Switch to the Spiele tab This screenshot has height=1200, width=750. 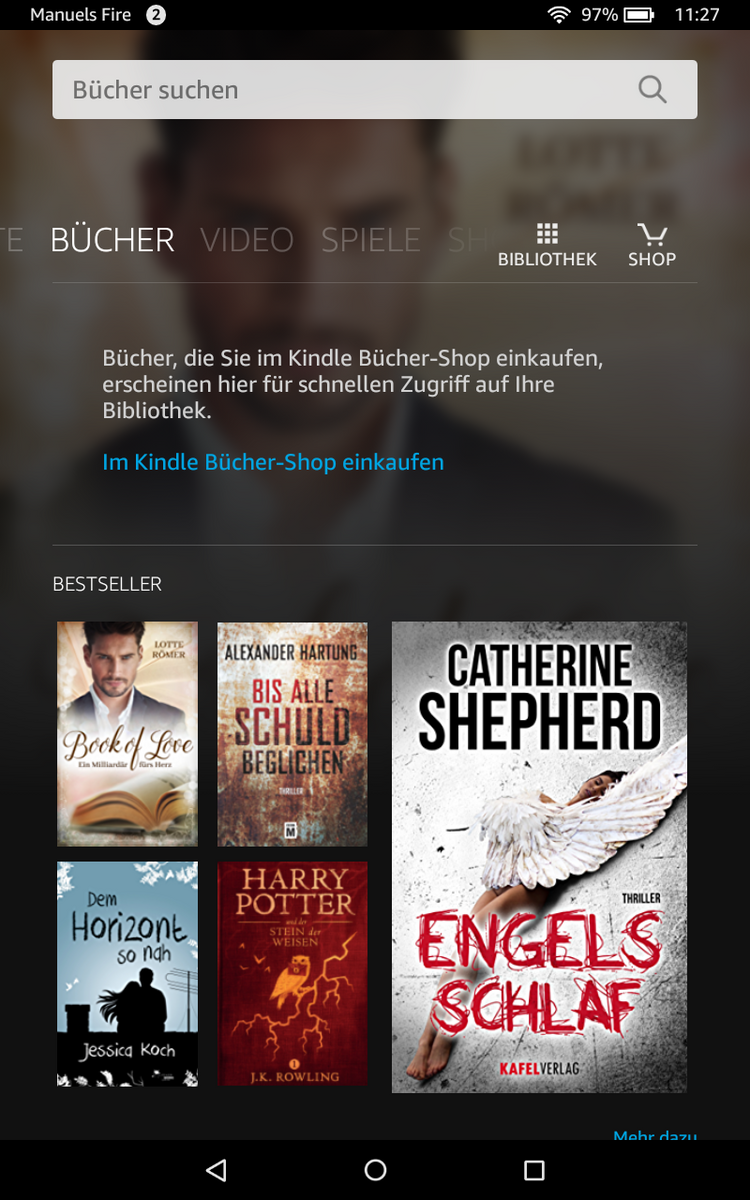(x=370, y=240)
